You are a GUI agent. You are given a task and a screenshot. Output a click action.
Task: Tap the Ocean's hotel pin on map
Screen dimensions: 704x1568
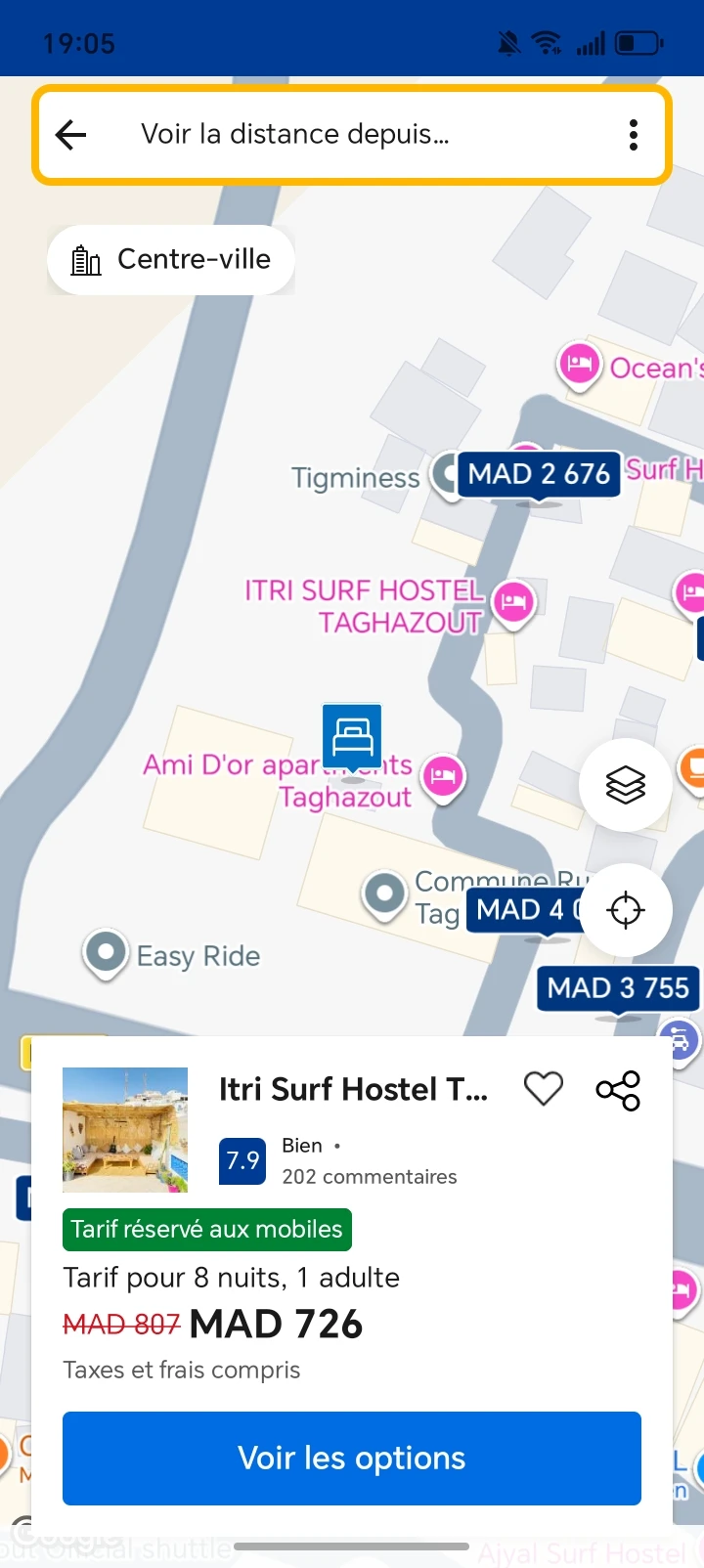coord(579,365)
